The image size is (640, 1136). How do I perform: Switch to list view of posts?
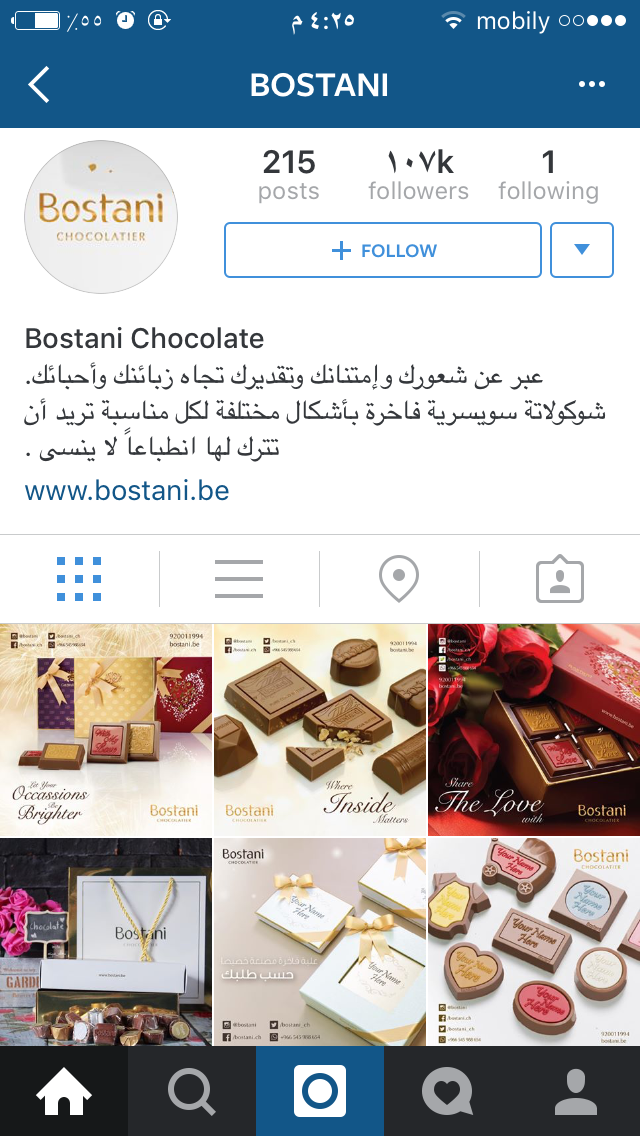(239, 579)
